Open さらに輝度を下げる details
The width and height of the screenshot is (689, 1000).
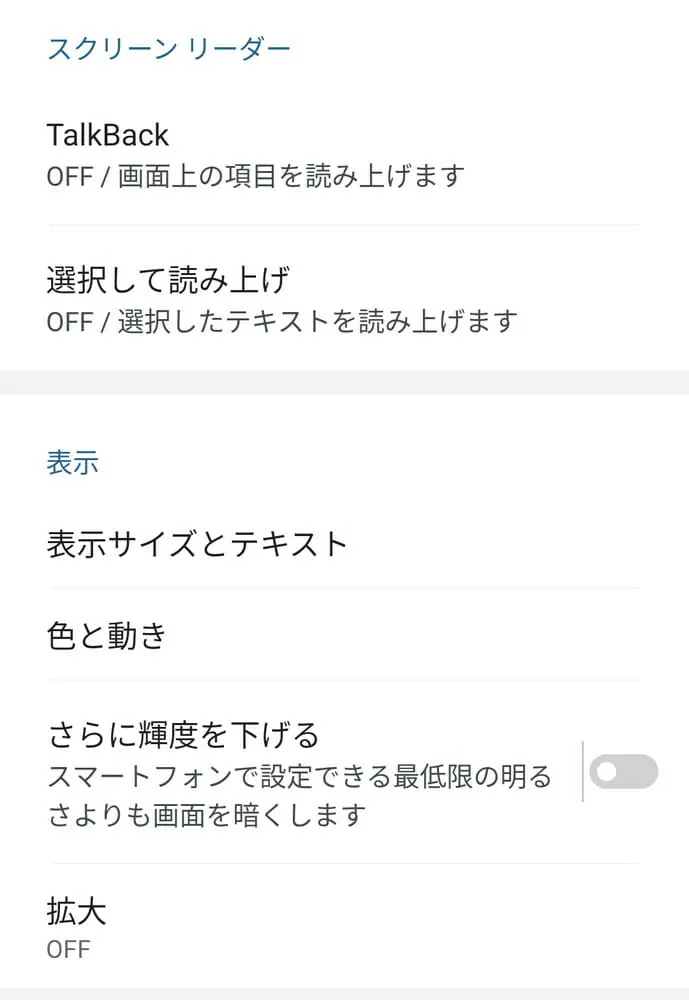point(300,773)
